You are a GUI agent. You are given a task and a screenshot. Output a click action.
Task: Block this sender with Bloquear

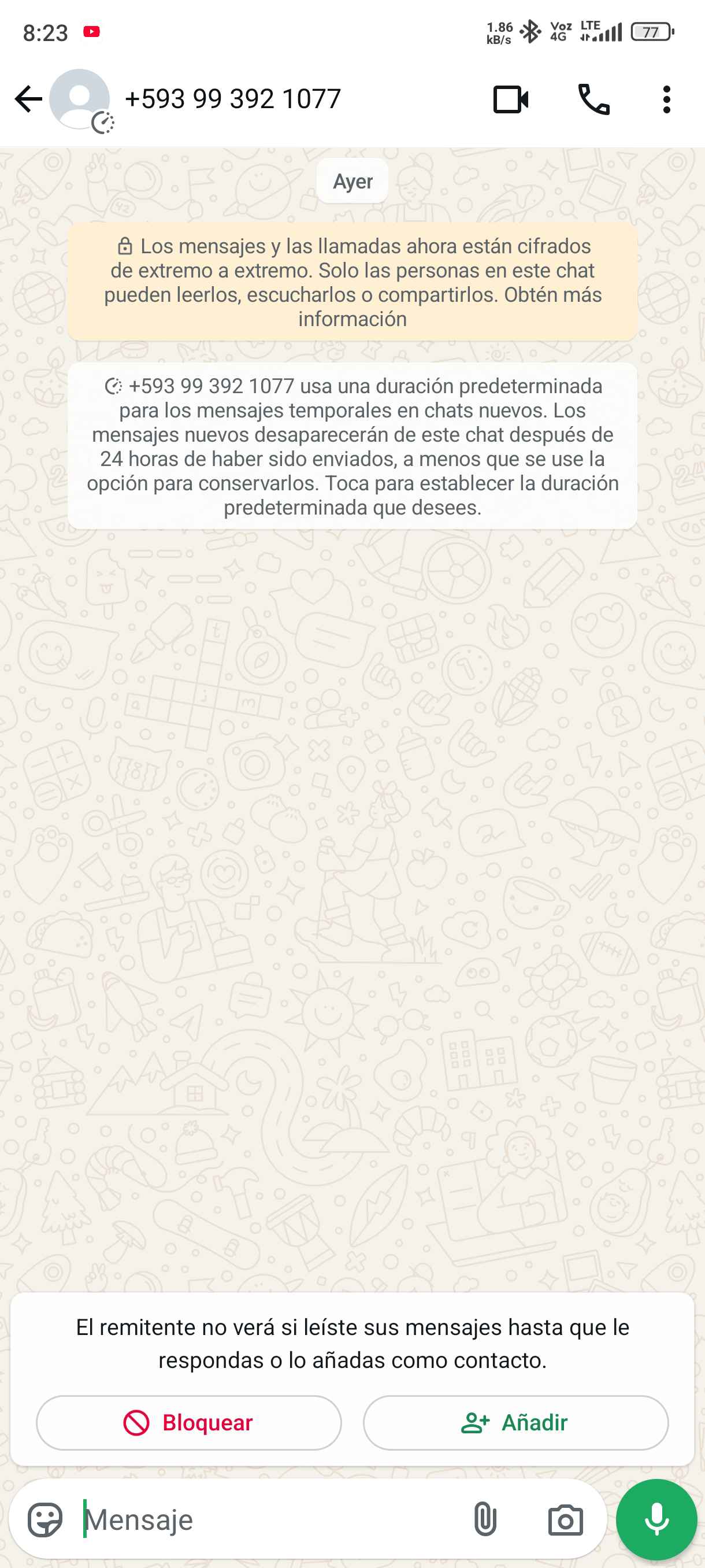coord(188,1422)
